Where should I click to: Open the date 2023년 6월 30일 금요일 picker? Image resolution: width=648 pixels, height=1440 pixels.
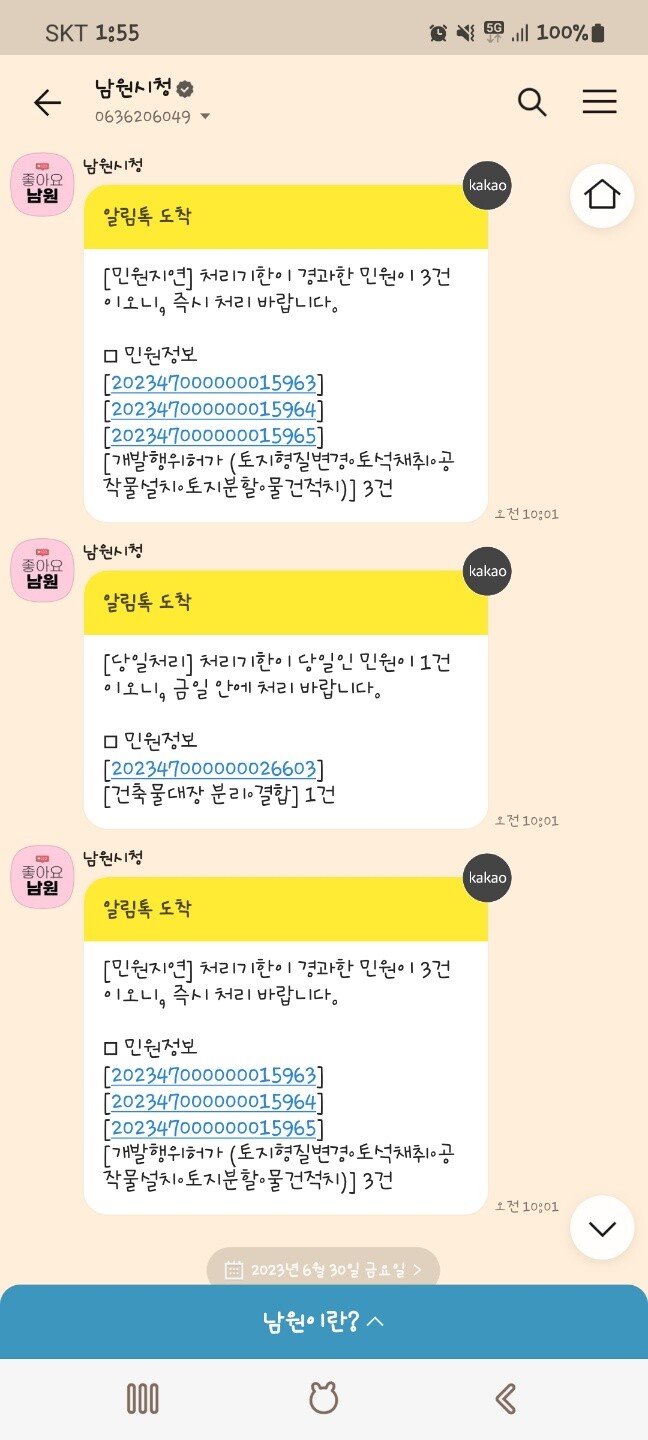[323, 1270]
